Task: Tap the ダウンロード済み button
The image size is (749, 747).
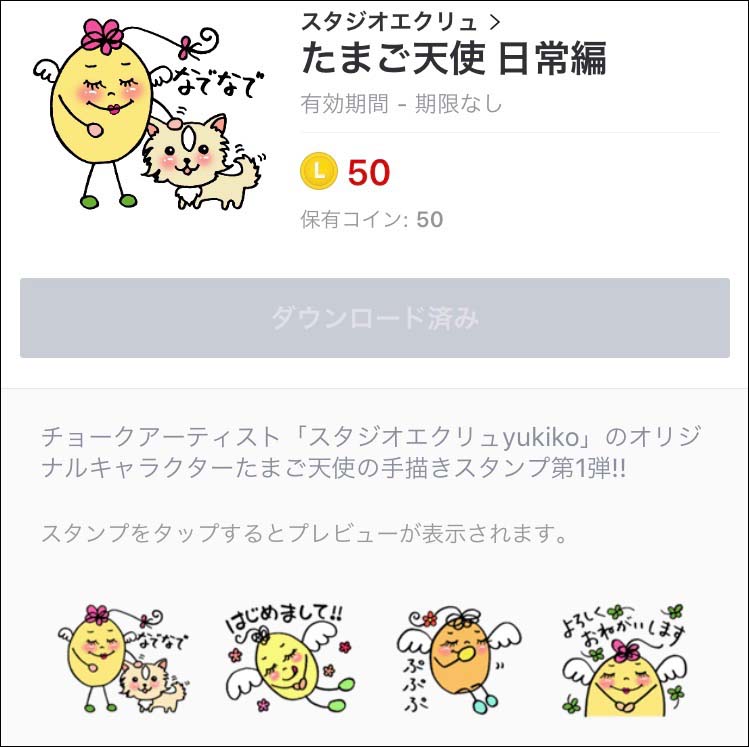Action: (375, 318)
